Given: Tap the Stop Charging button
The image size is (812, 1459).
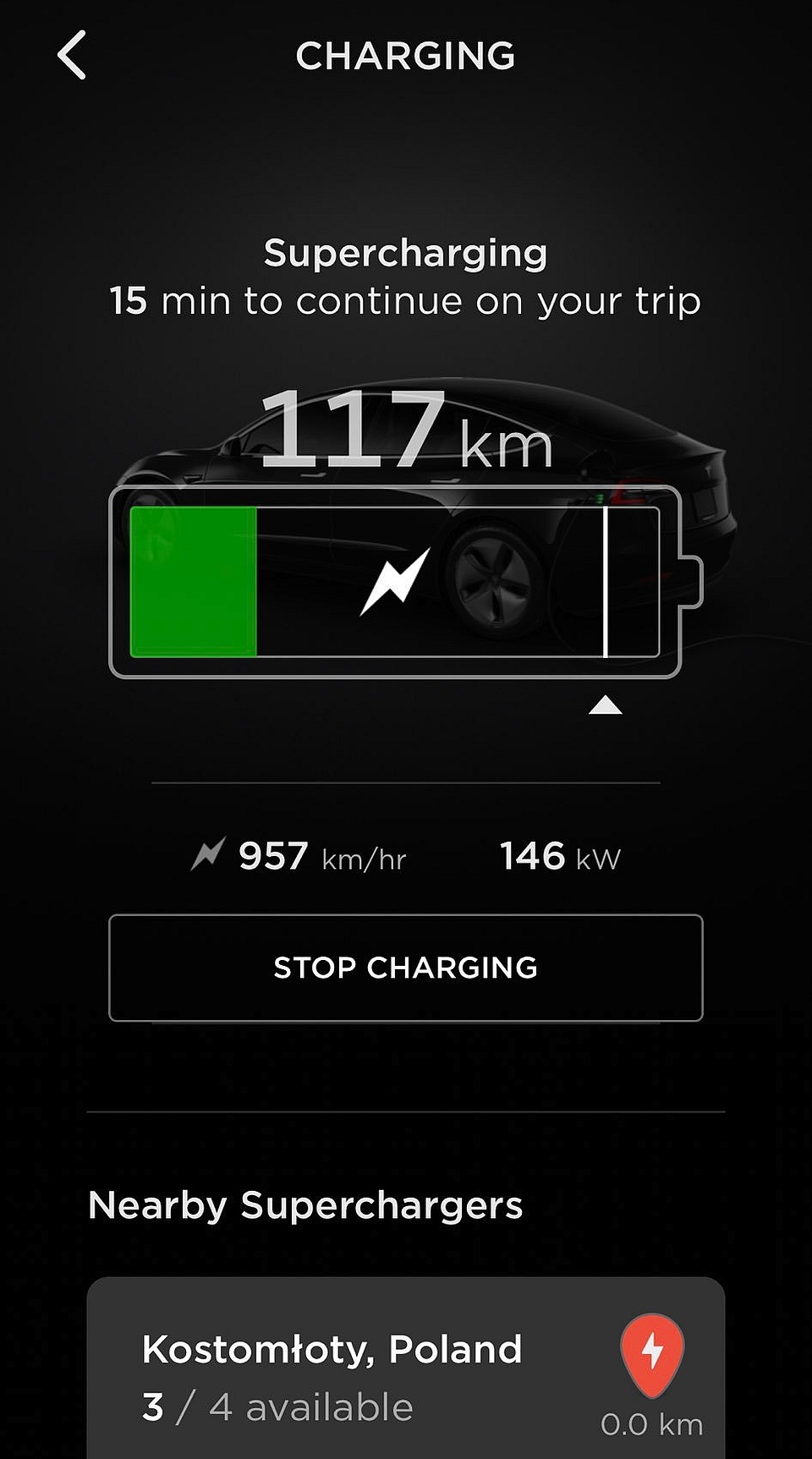Looking at the screenshot, I should [x=406, y=968].
